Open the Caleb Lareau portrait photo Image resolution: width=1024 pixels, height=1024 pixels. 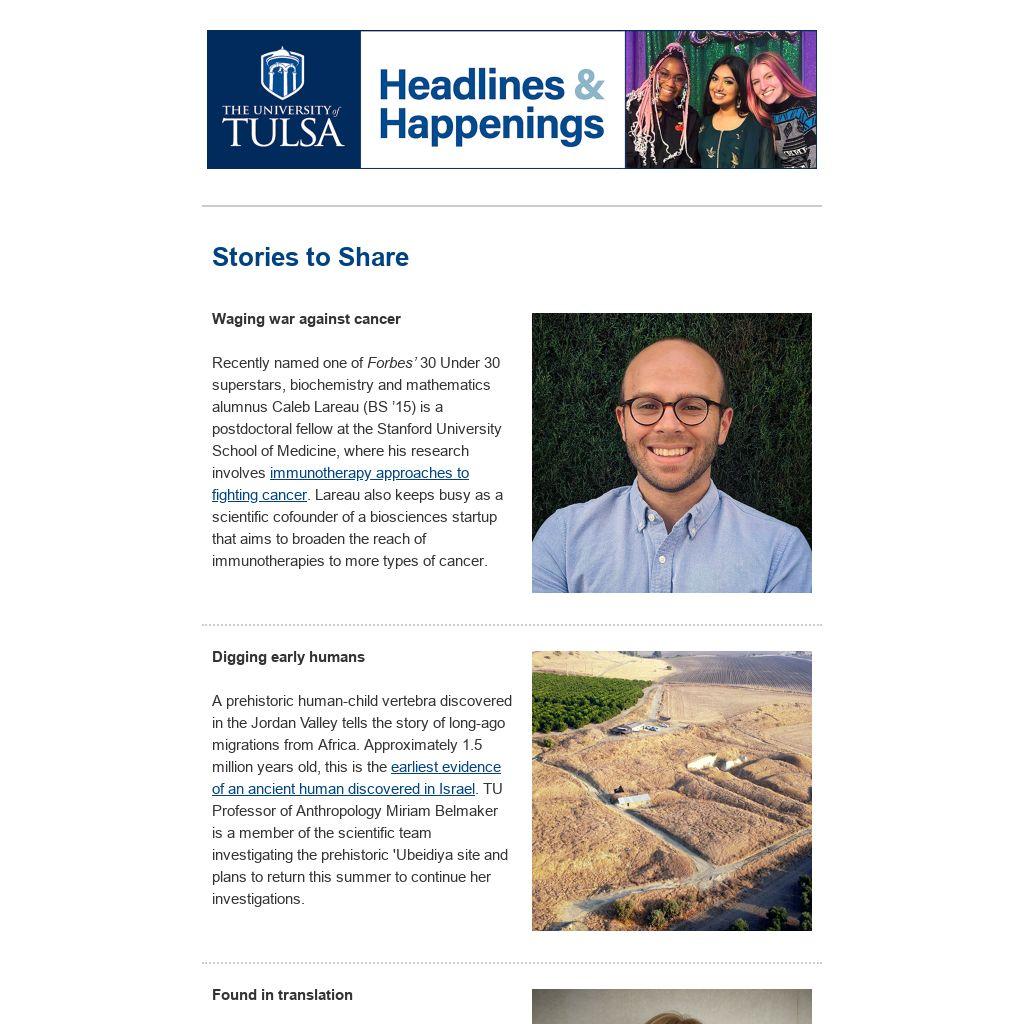pyautogui.click(x=671, y=452)
